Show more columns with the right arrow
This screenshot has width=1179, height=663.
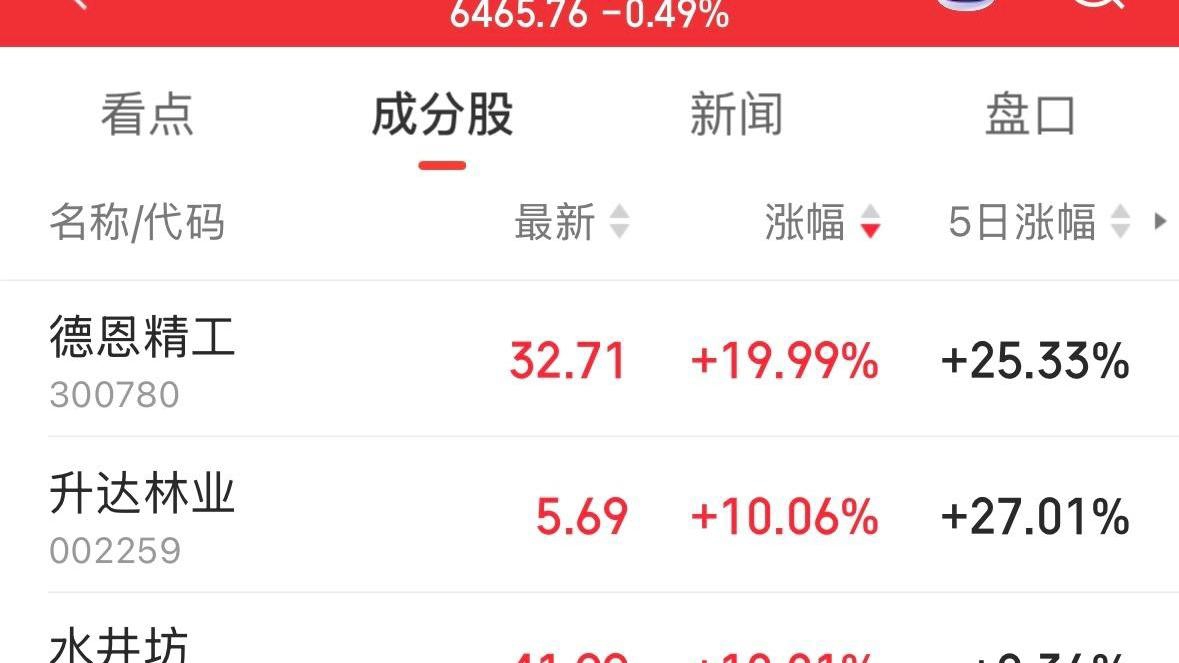click(x=1160, y=221)
